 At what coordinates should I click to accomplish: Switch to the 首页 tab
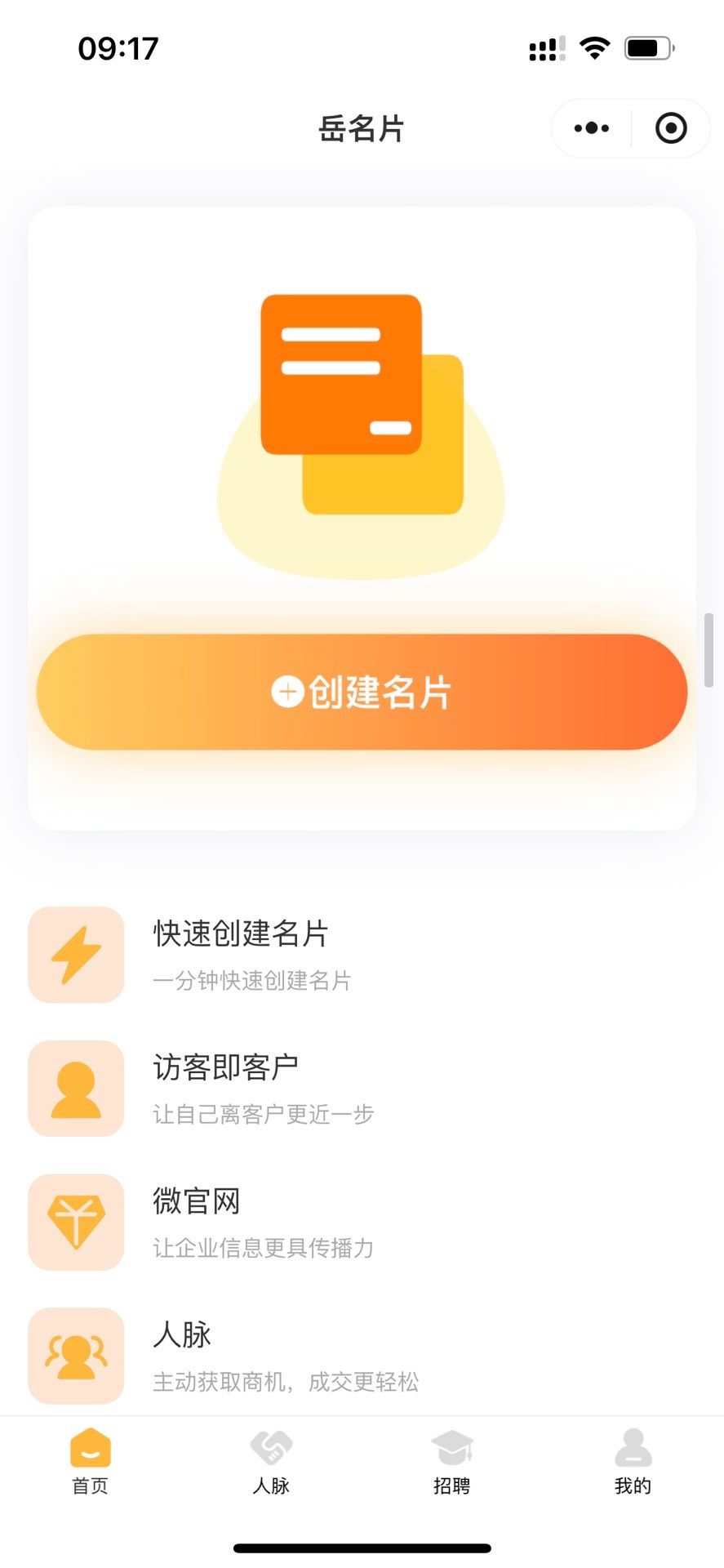pos(90,1462)
